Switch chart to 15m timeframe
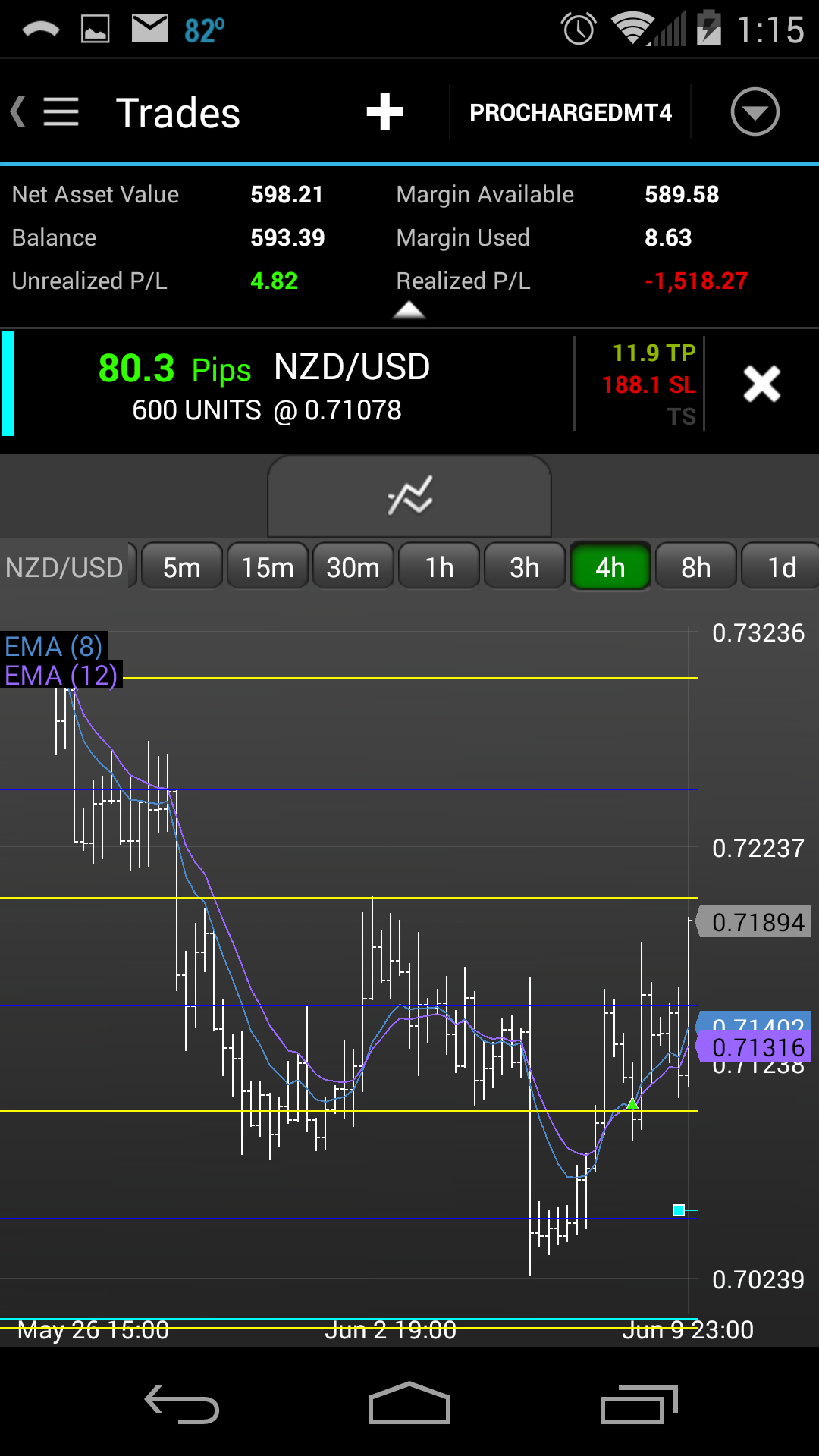Screen dimensions: 819x1456 point(268,567)
